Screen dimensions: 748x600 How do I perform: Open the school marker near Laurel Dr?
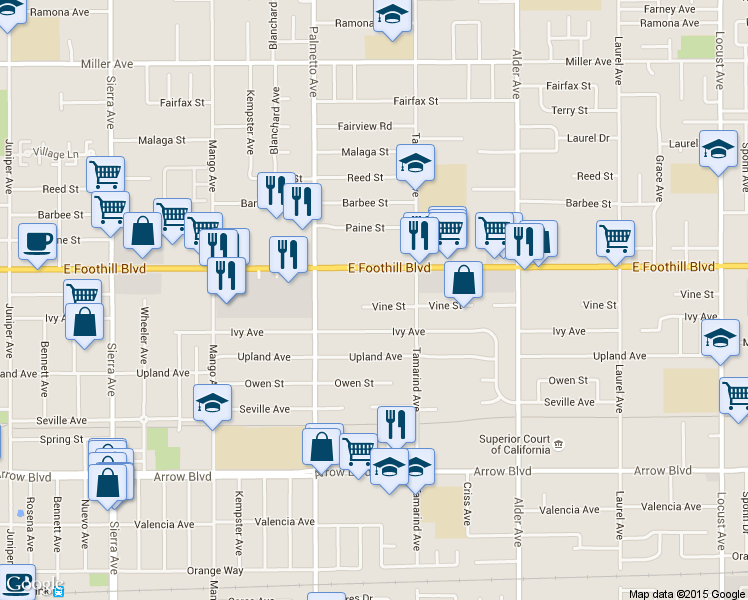coord(717,150)
